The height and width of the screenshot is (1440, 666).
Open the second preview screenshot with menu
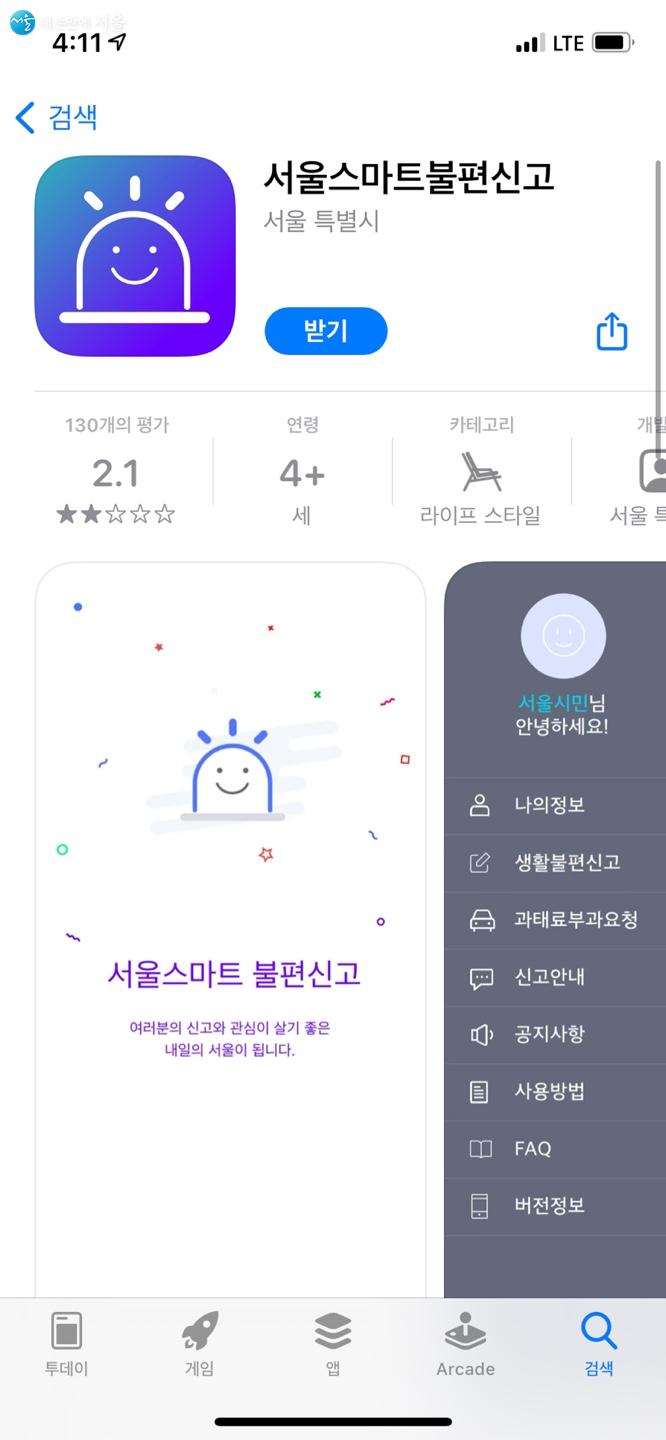[555, 928]
